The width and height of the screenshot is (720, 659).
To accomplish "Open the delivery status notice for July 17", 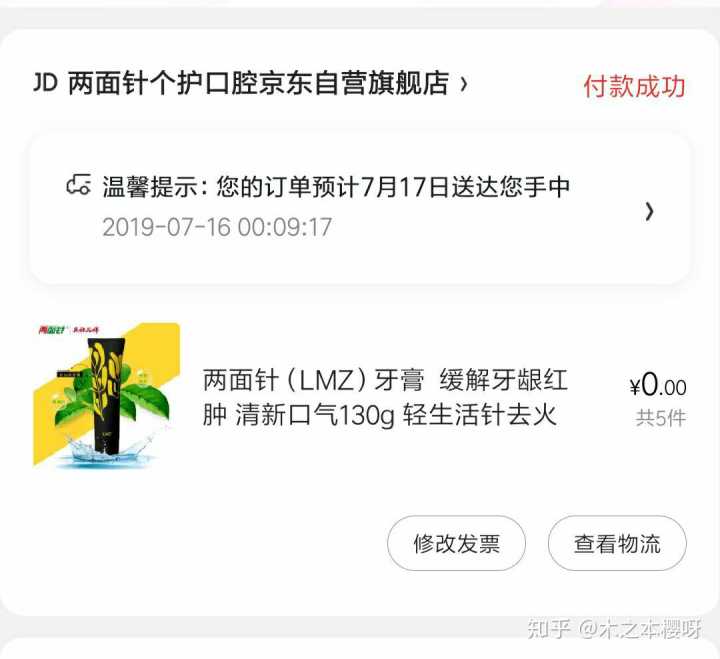I will click(360, 207).
